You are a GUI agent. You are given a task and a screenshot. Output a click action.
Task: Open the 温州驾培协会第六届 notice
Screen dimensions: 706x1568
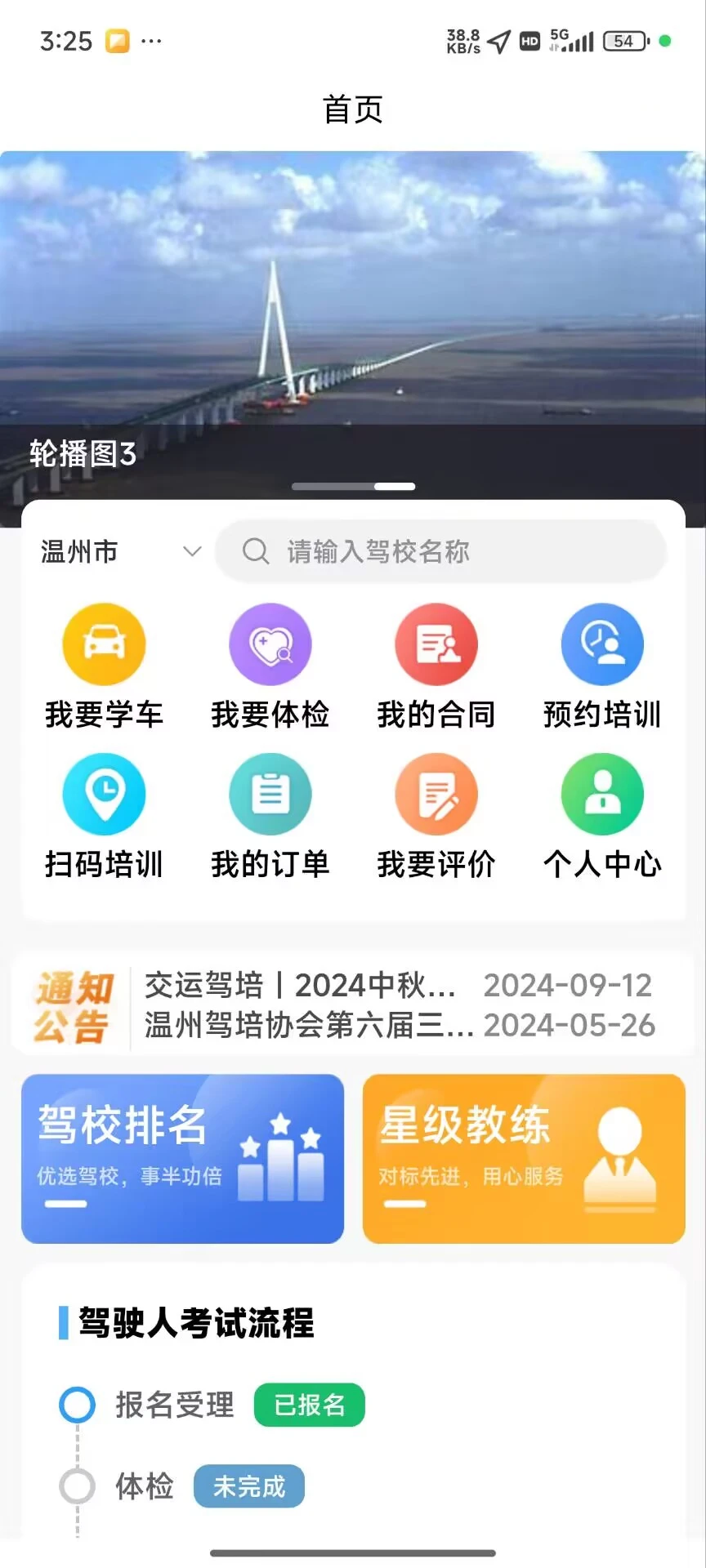point(399,1025)
